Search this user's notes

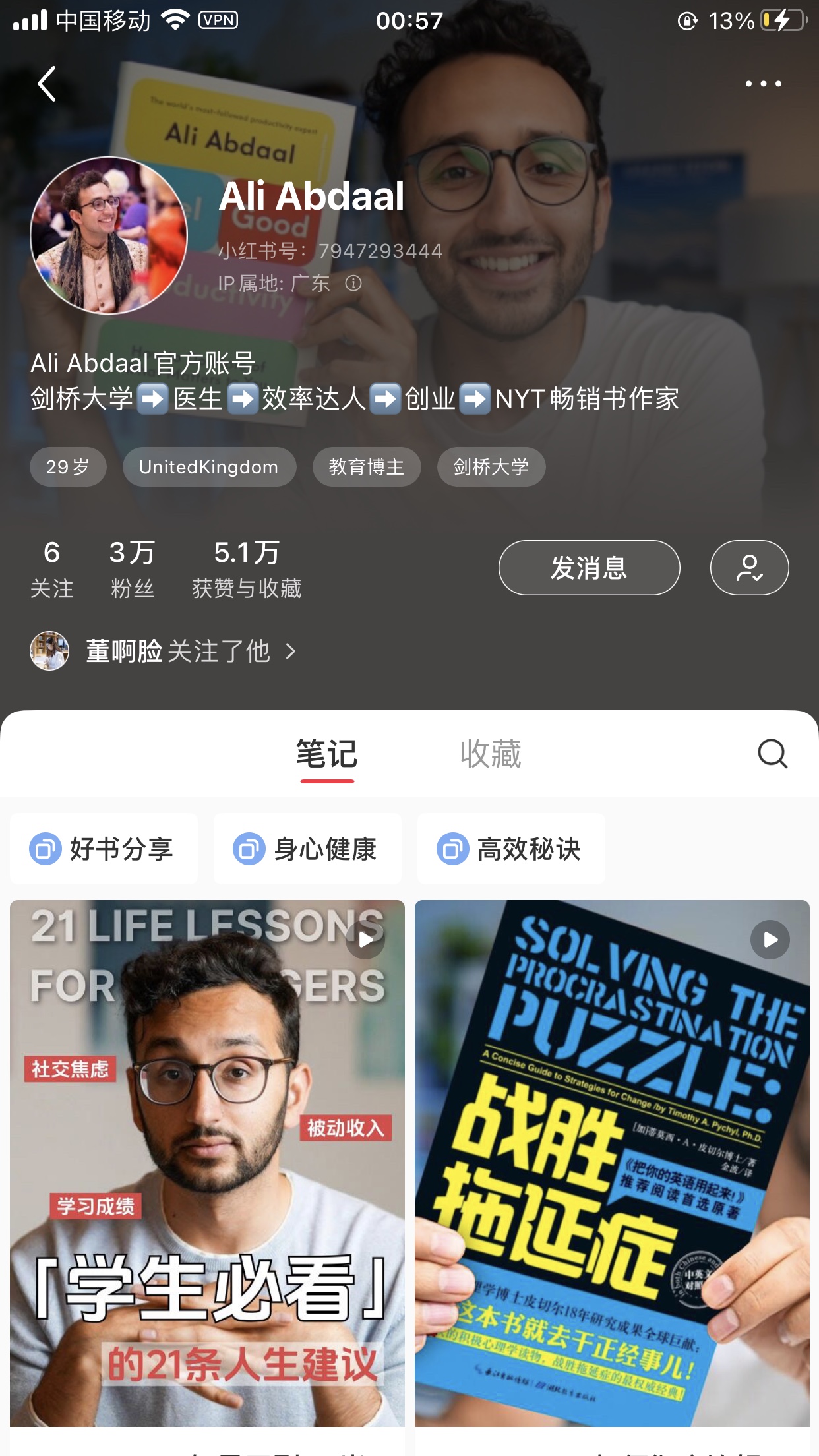pos(772,754)
